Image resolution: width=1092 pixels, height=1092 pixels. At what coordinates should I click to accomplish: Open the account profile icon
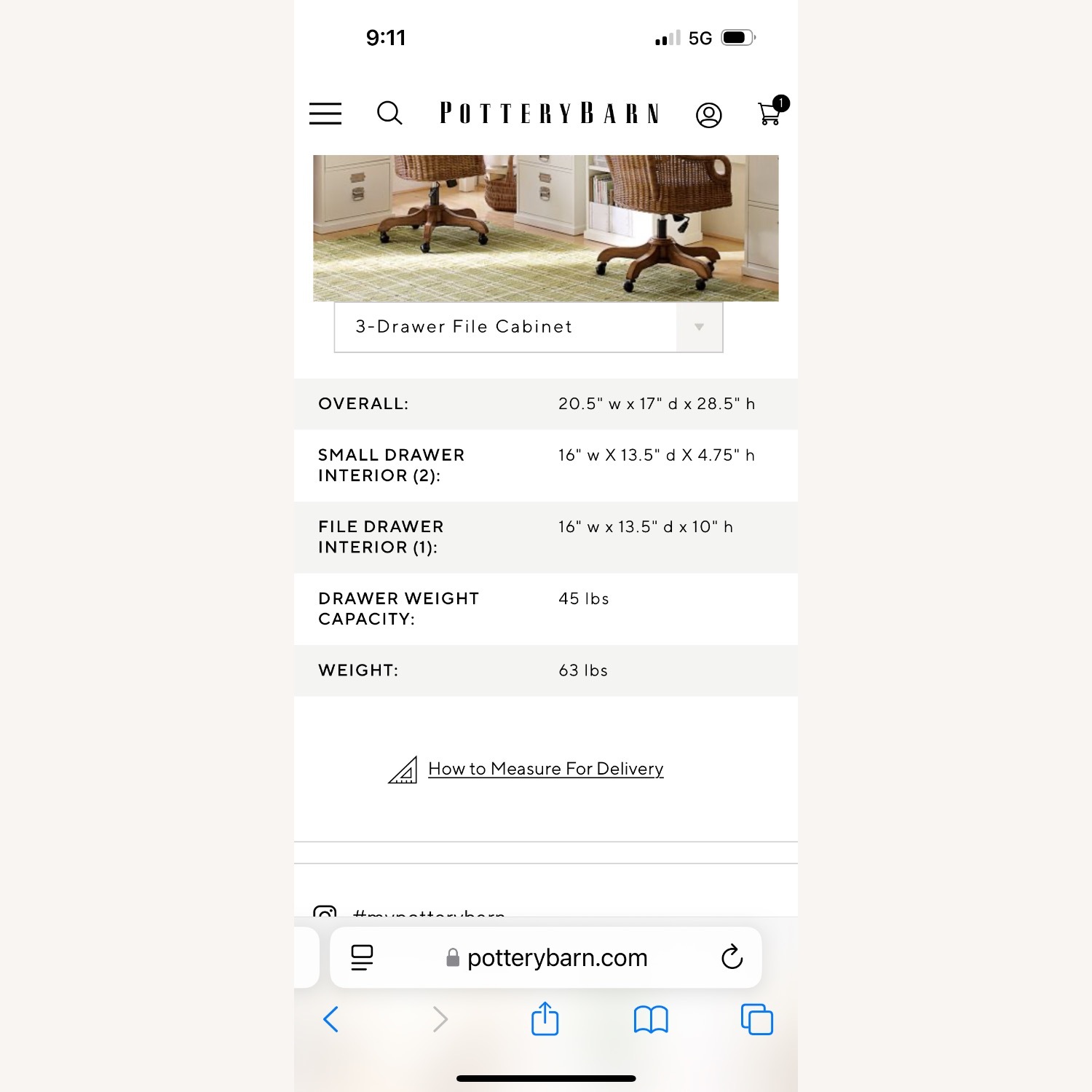click(708, 115)
